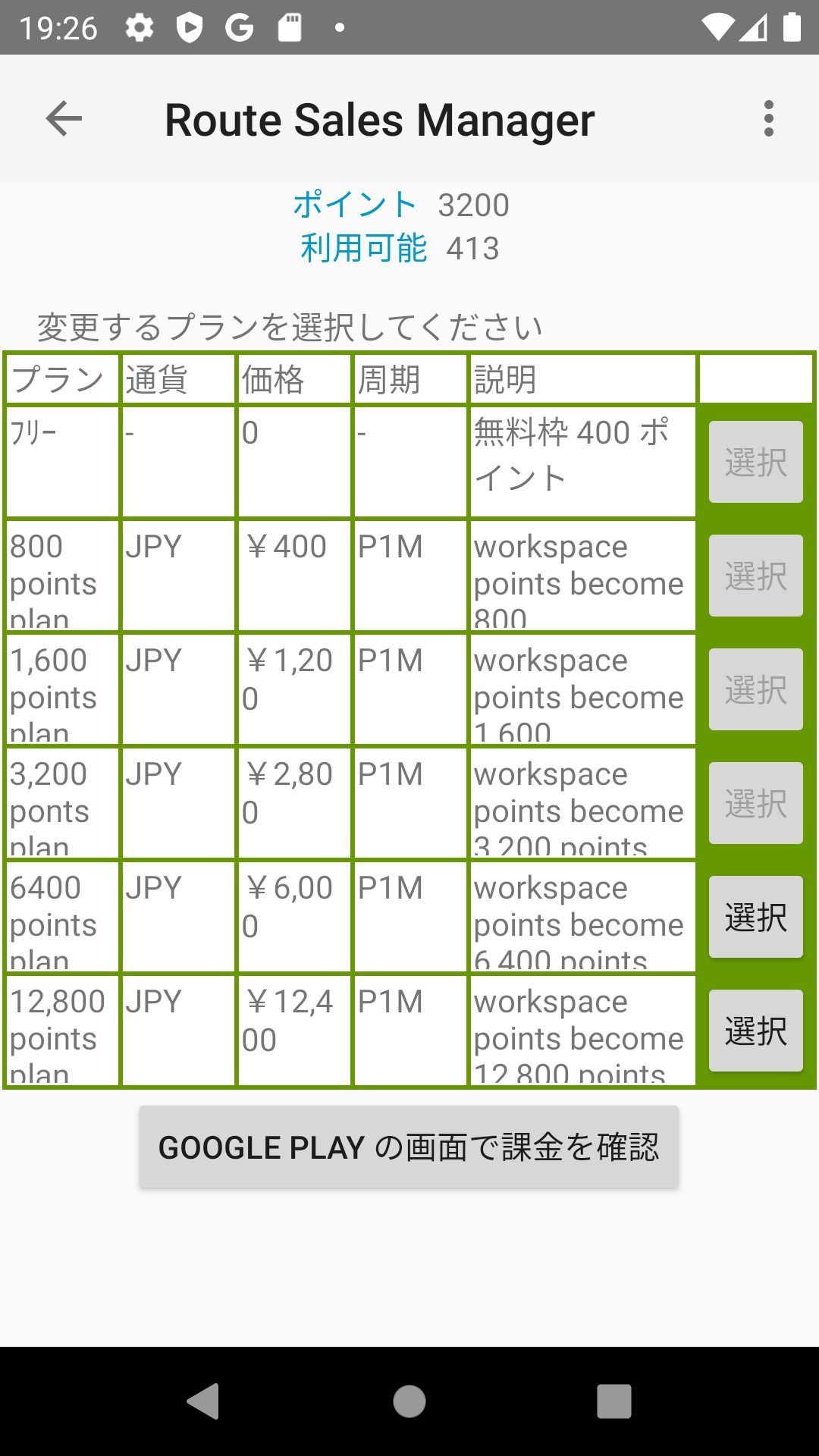Open the three-dot overflow menu

tap(769, 119)
